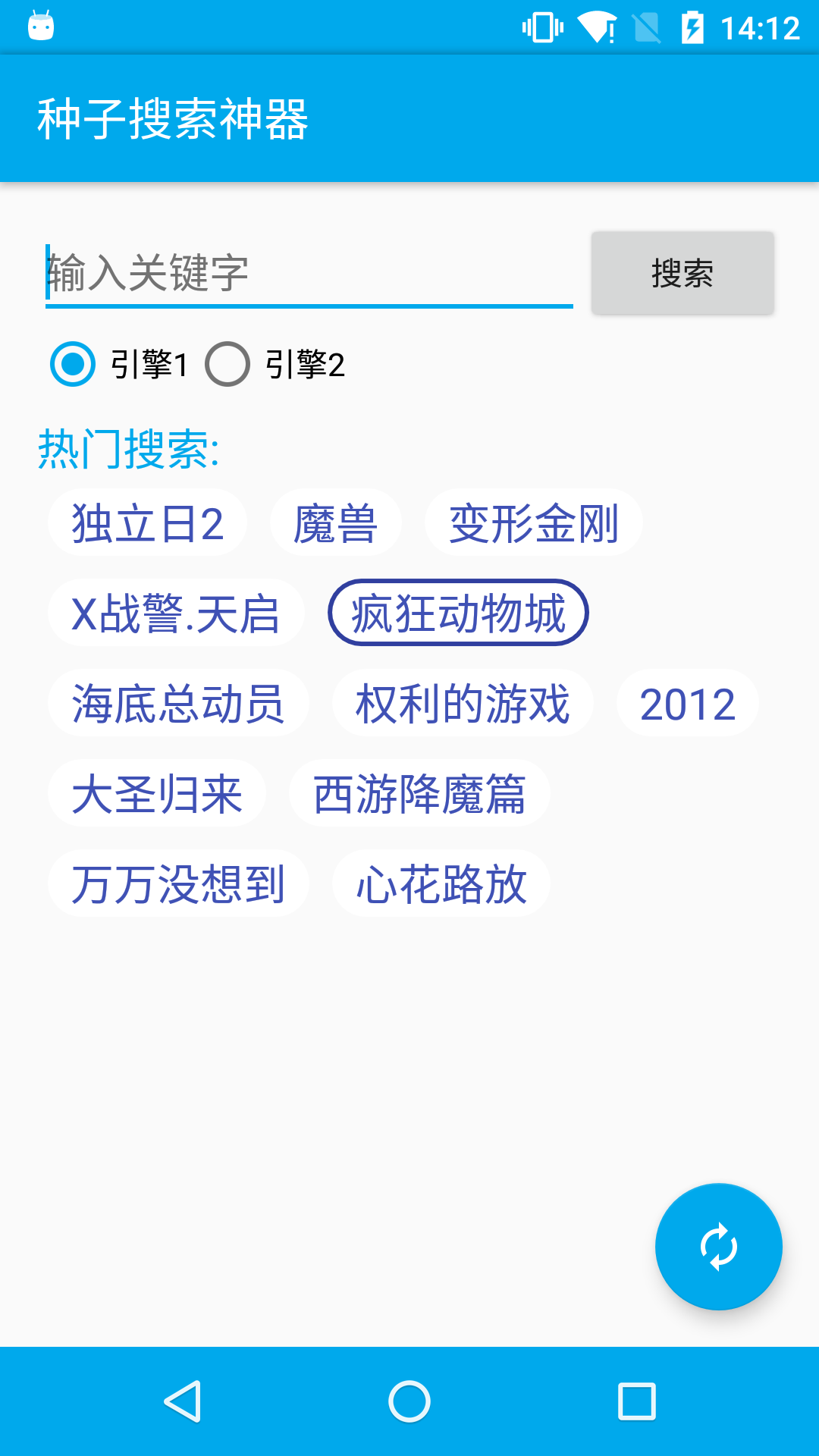This screenshot has width=819, height=1456.
Task: Tap the 魔兽 hot search chip
Action: pos(335,523)
